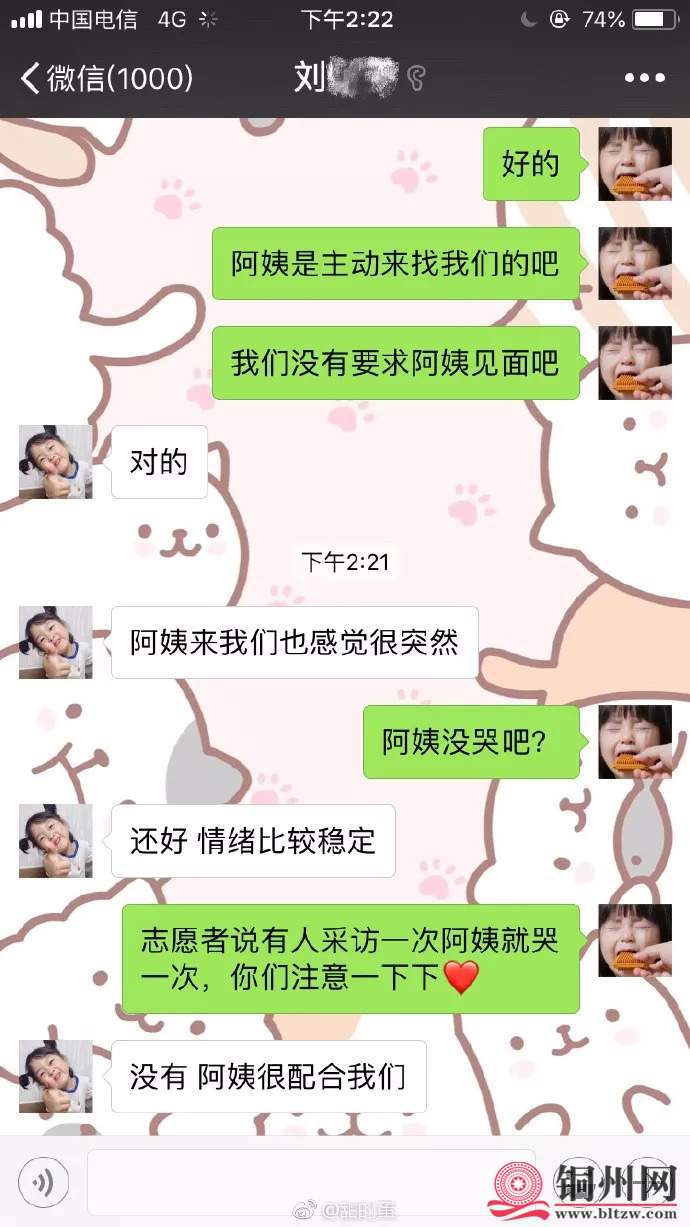Switch to voice message input
The height and width of the screenshot is (1227, 690).
(43, 1184)
